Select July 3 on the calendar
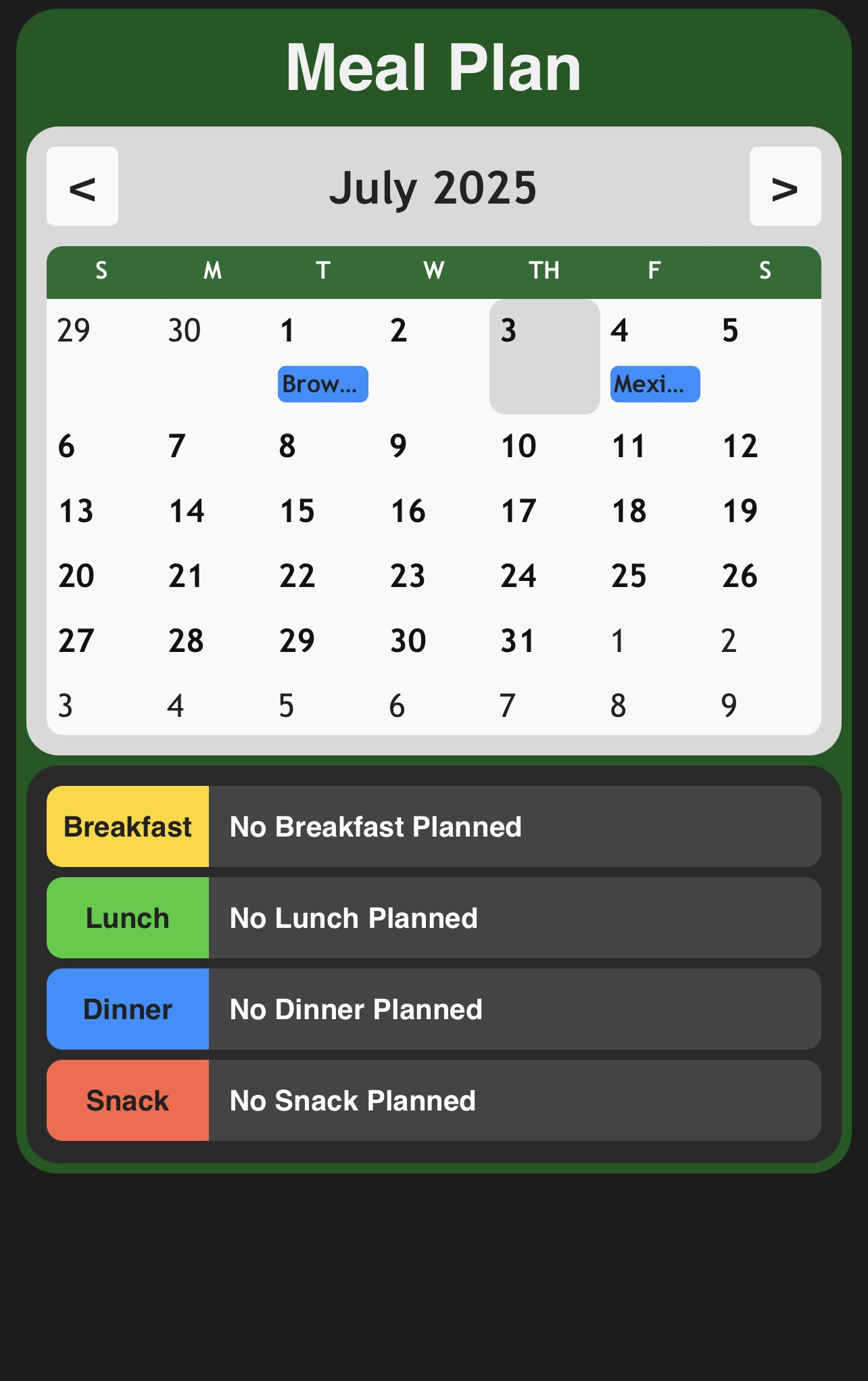The height and width of the screenshot is (1381, 868). (x=544, y=356)
